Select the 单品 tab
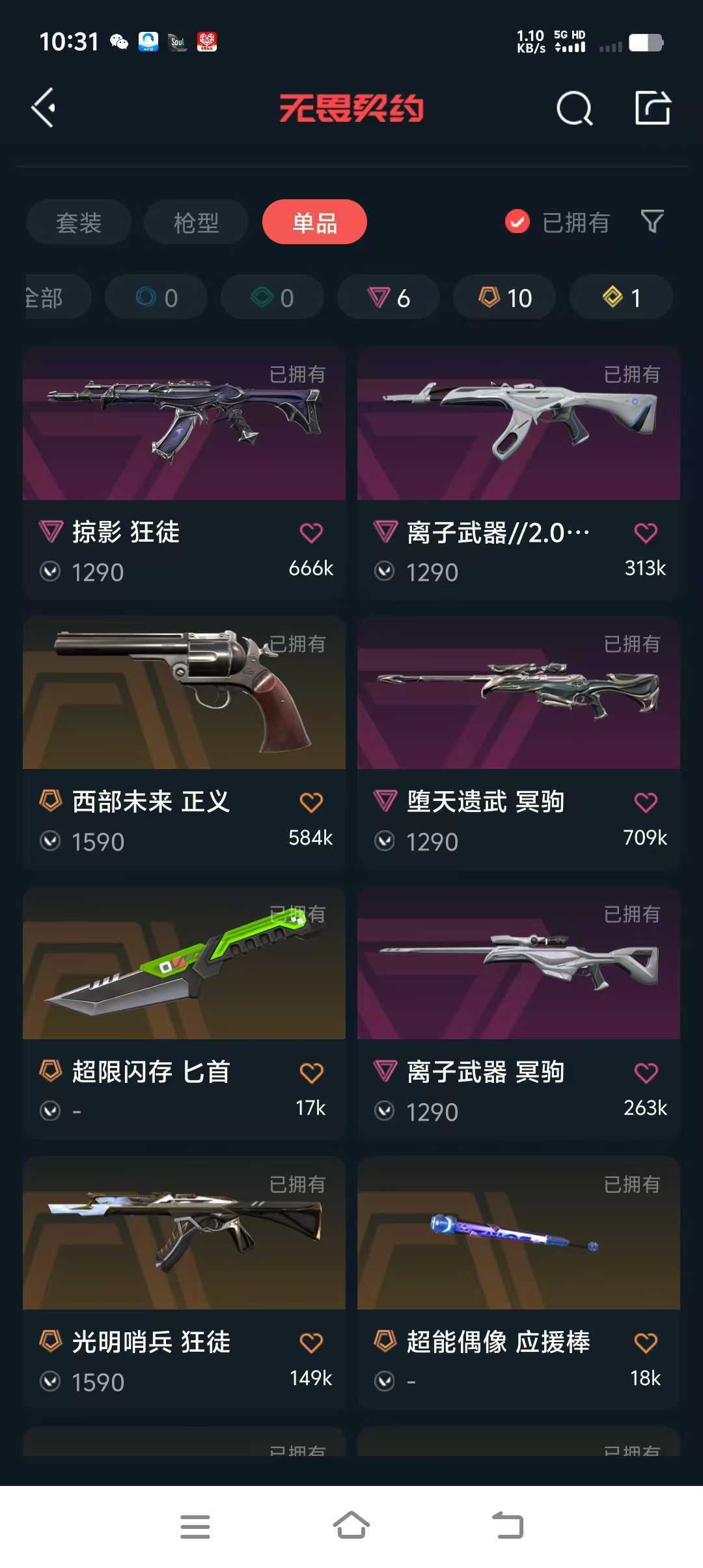This screenshot has width=703, height=1568. click(314, 222)
